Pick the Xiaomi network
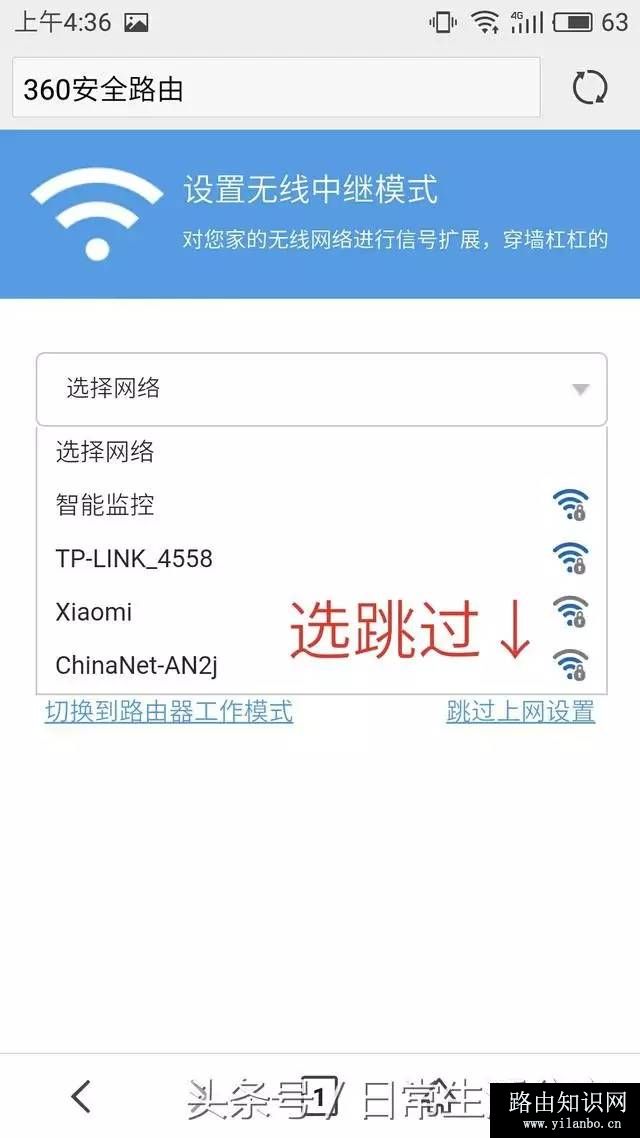This screenshot has height=1138, width=640. click(x=94, y=612)
